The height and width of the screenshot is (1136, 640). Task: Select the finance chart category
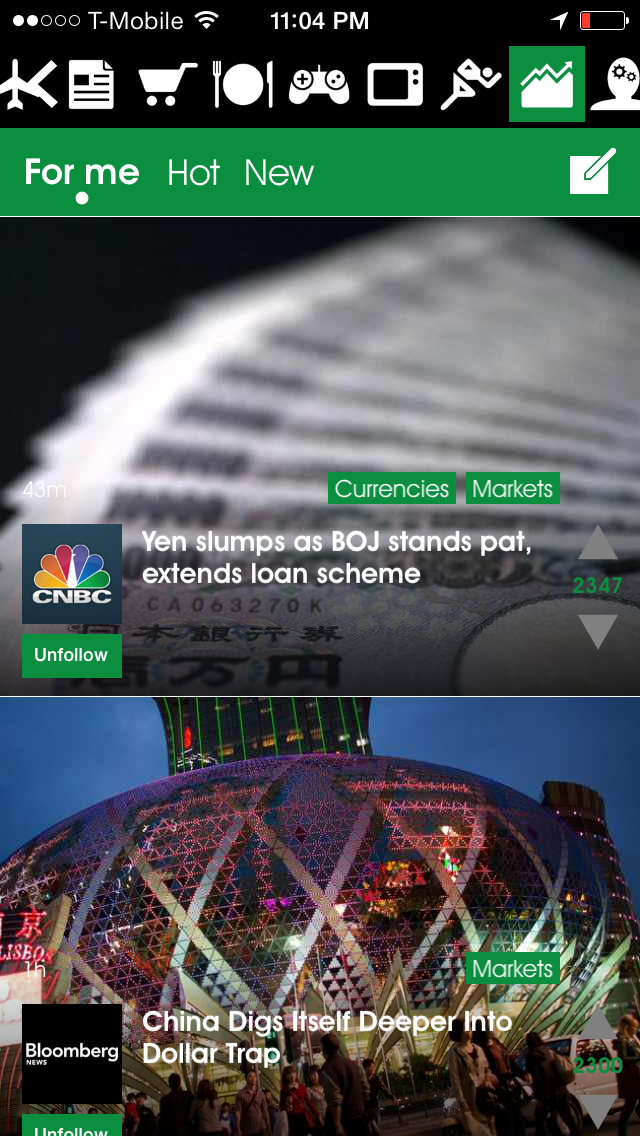pyautogui.click(x=547, y=84)
